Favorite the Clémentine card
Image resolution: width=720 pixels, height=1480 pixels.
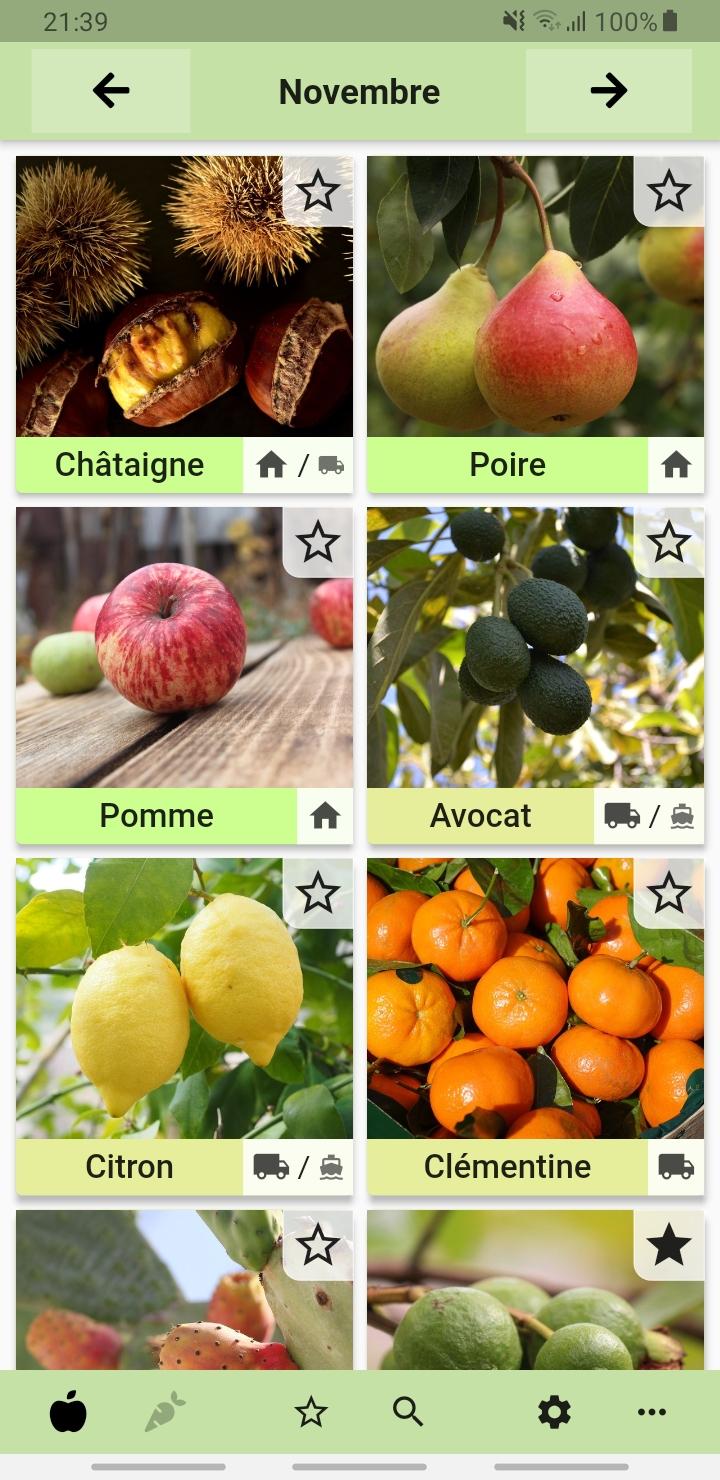pos(669,893)
